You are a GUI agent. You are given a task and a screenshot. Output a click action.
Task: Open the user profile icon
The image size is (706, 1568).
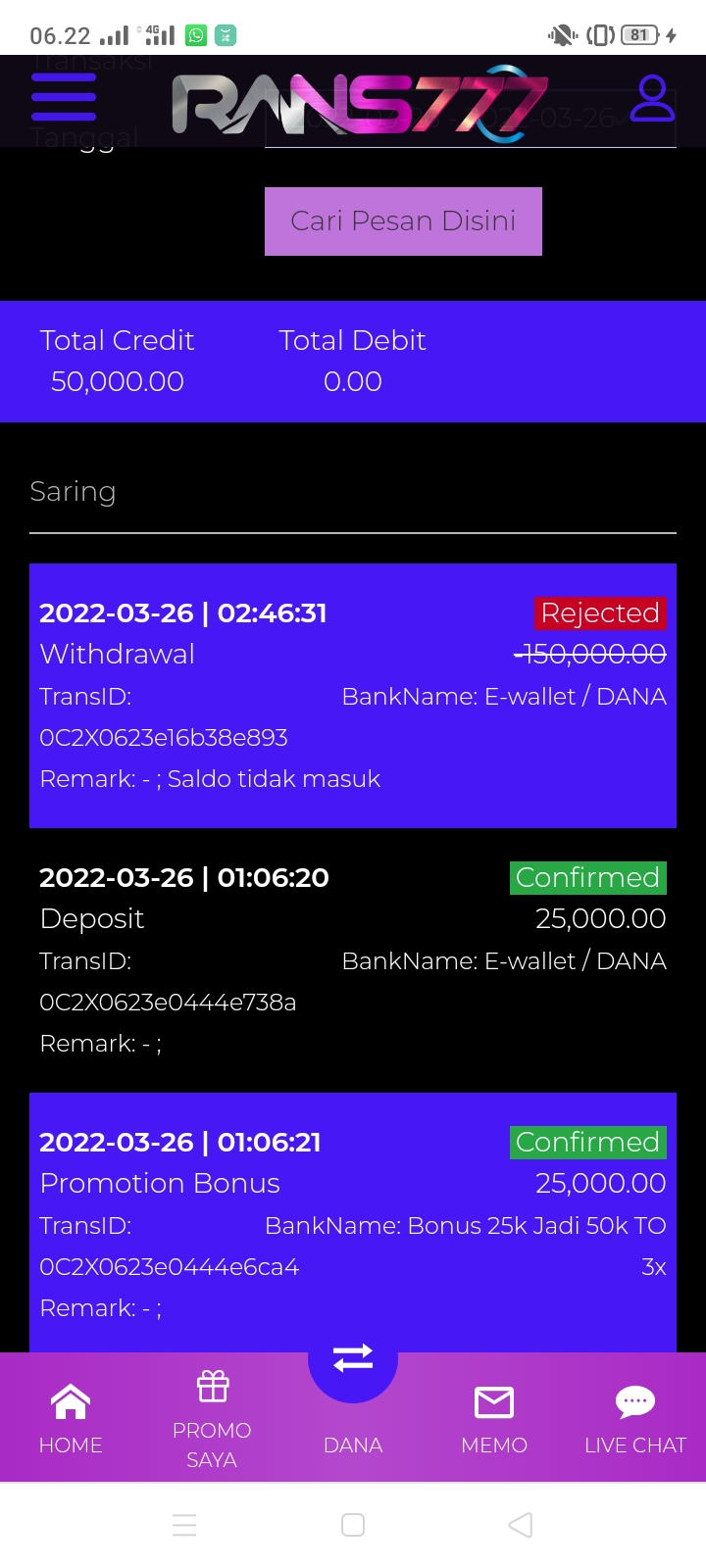[652, 98]
